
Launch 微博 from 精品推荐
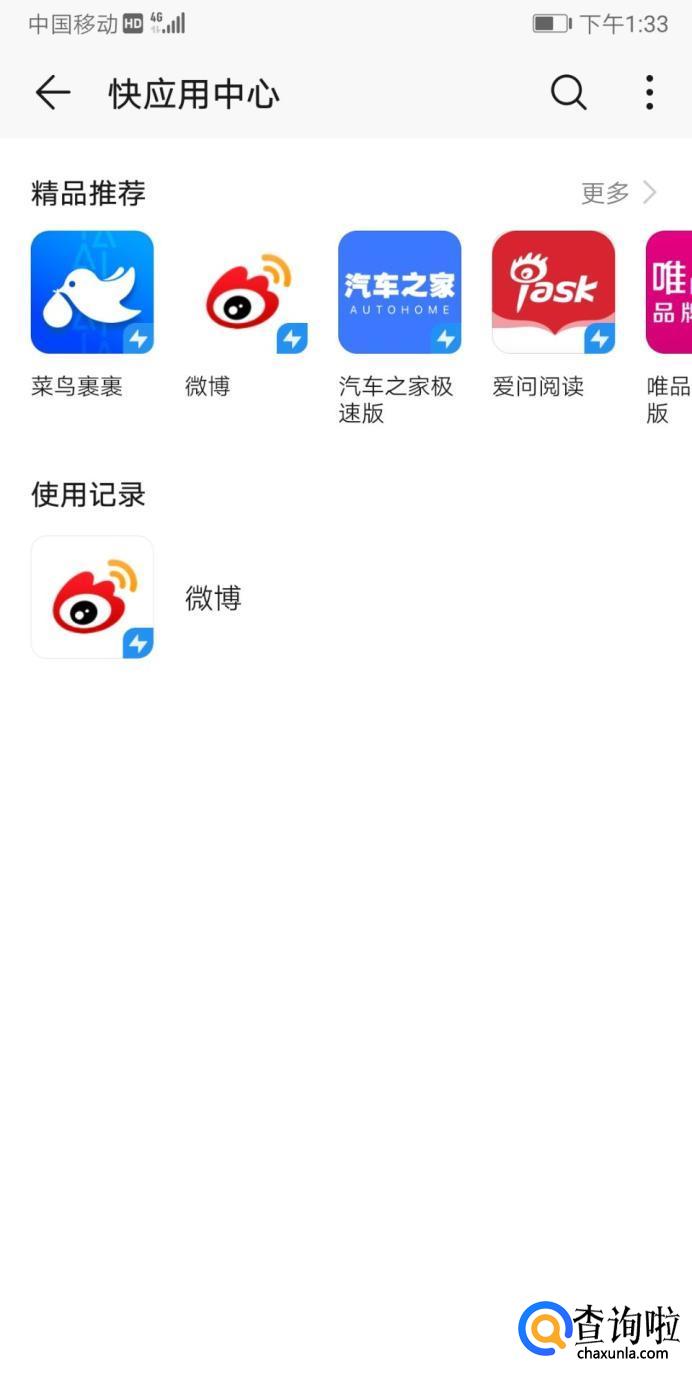(x=246, y=292)
